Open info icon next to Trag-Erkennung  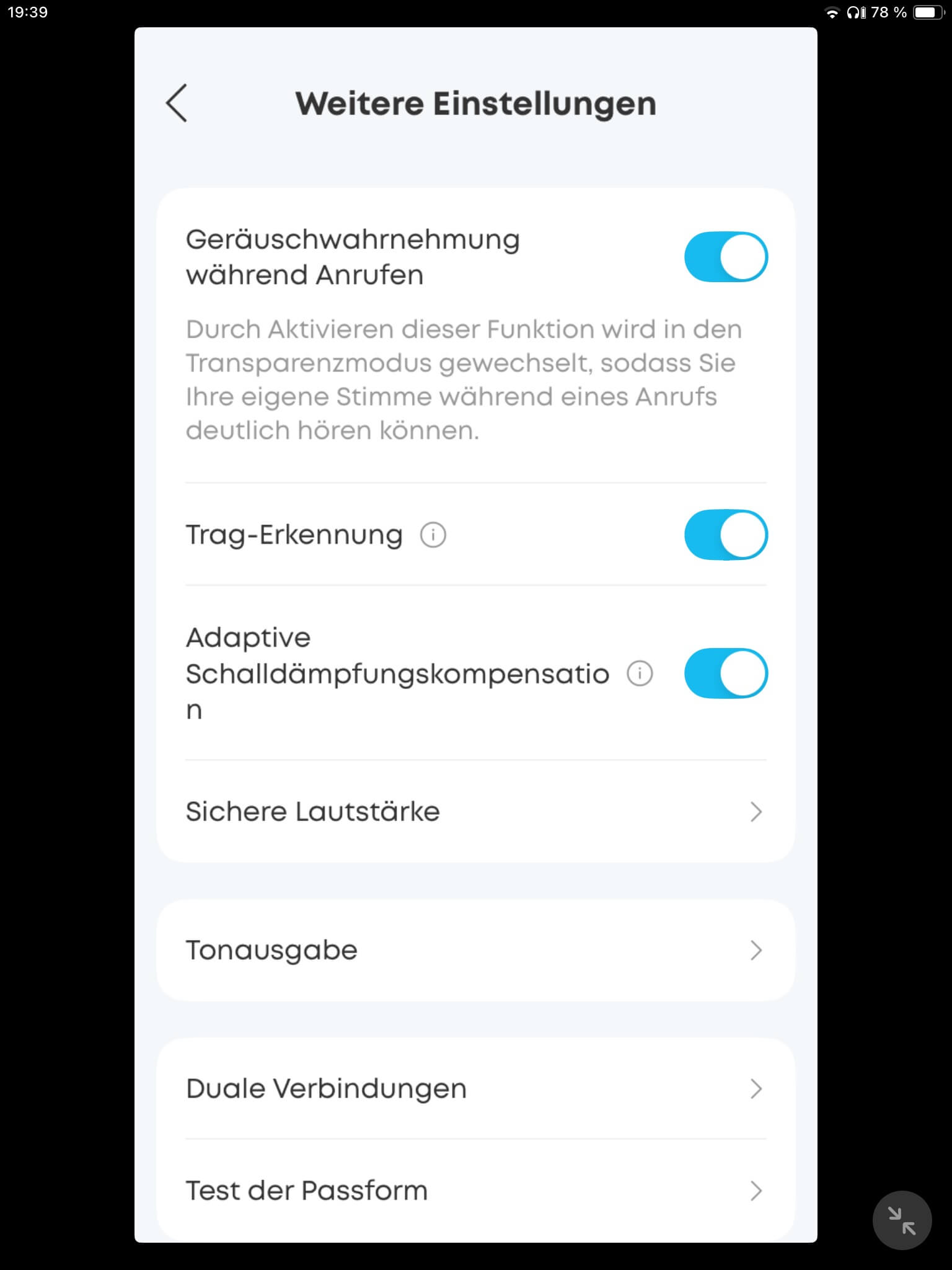[x=433, y=535]
